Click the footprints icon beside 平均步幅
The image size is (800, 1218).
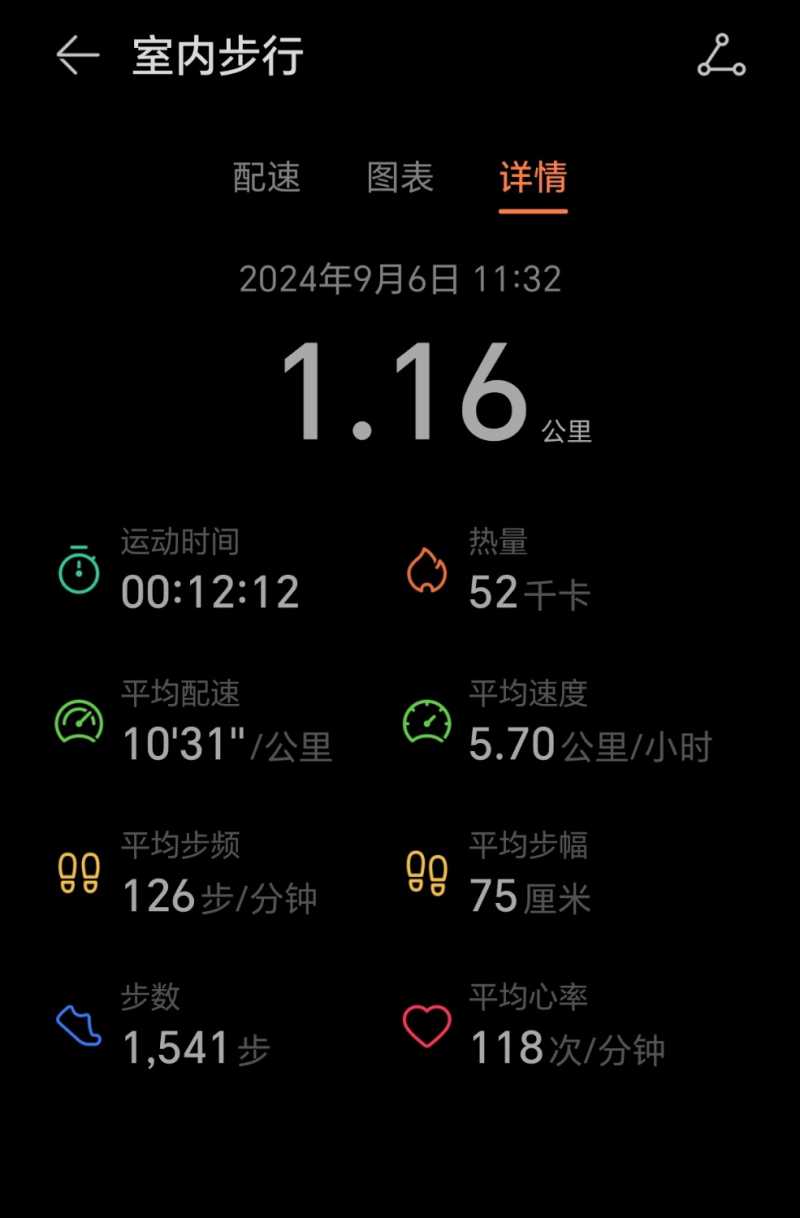426,874
